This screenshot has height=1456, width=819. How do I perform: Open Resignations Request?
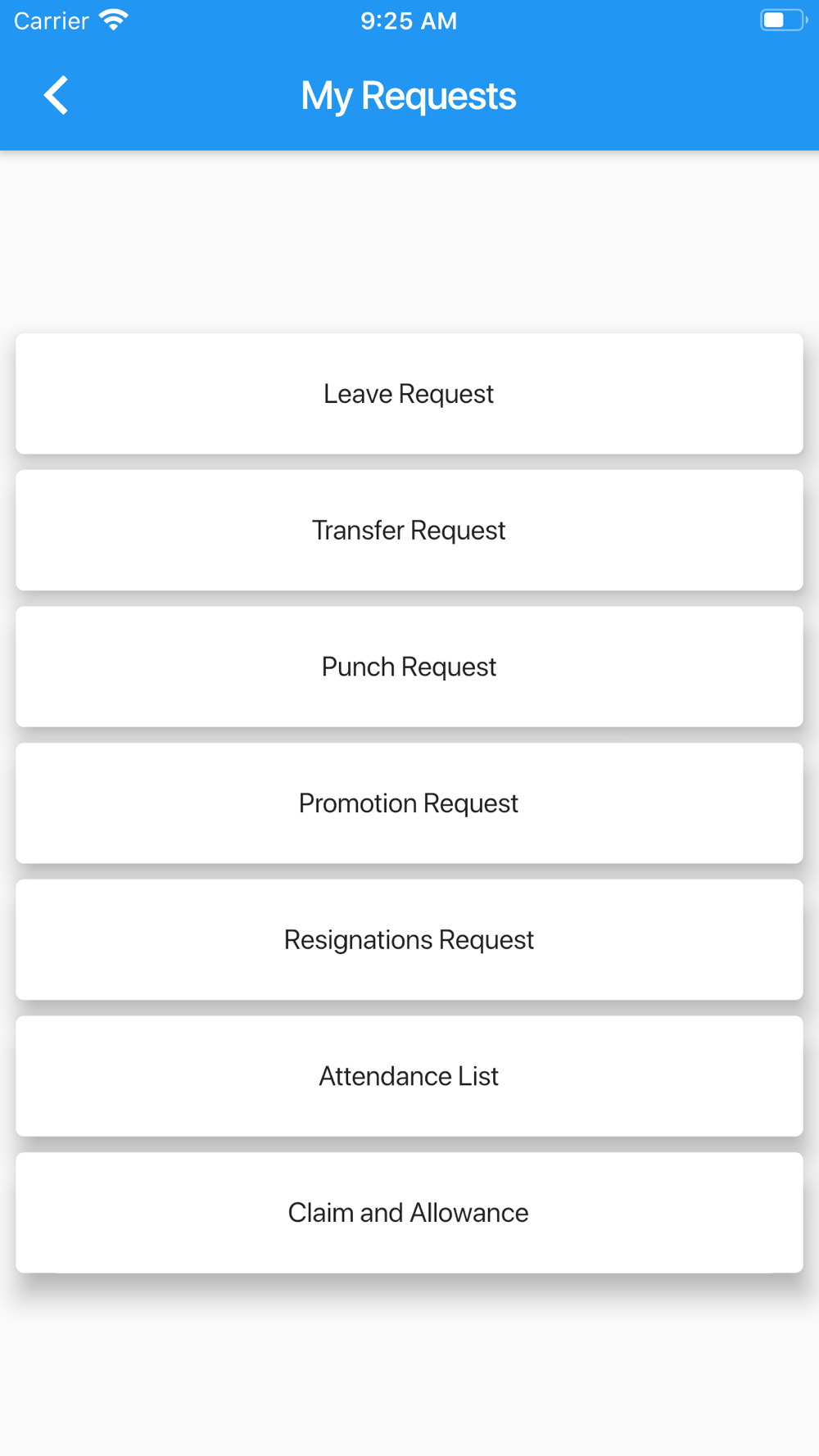point(409,939)
